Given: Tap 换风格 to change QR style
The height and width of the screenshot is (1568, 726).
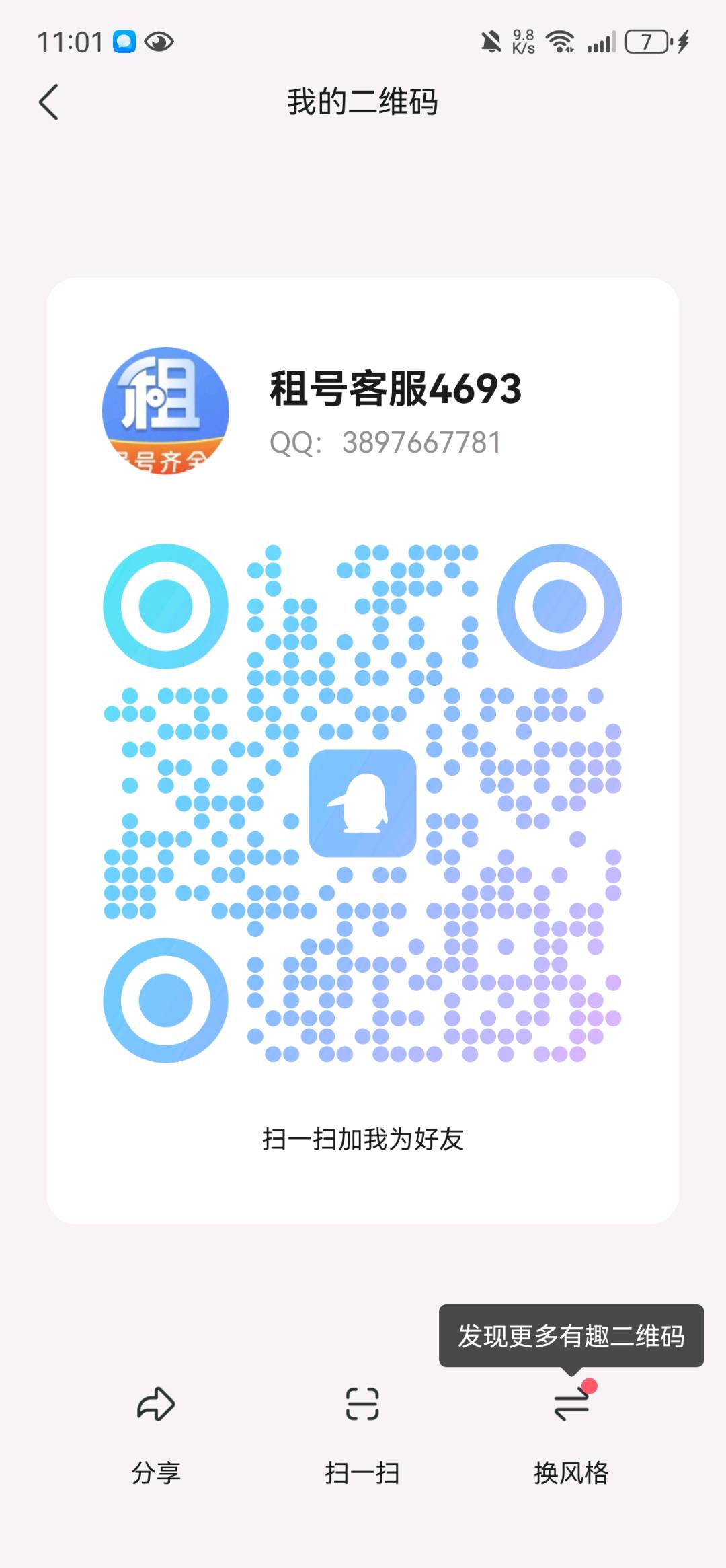Looking at the screenshot, I should pyautogui.click(x=571, y=1435).
